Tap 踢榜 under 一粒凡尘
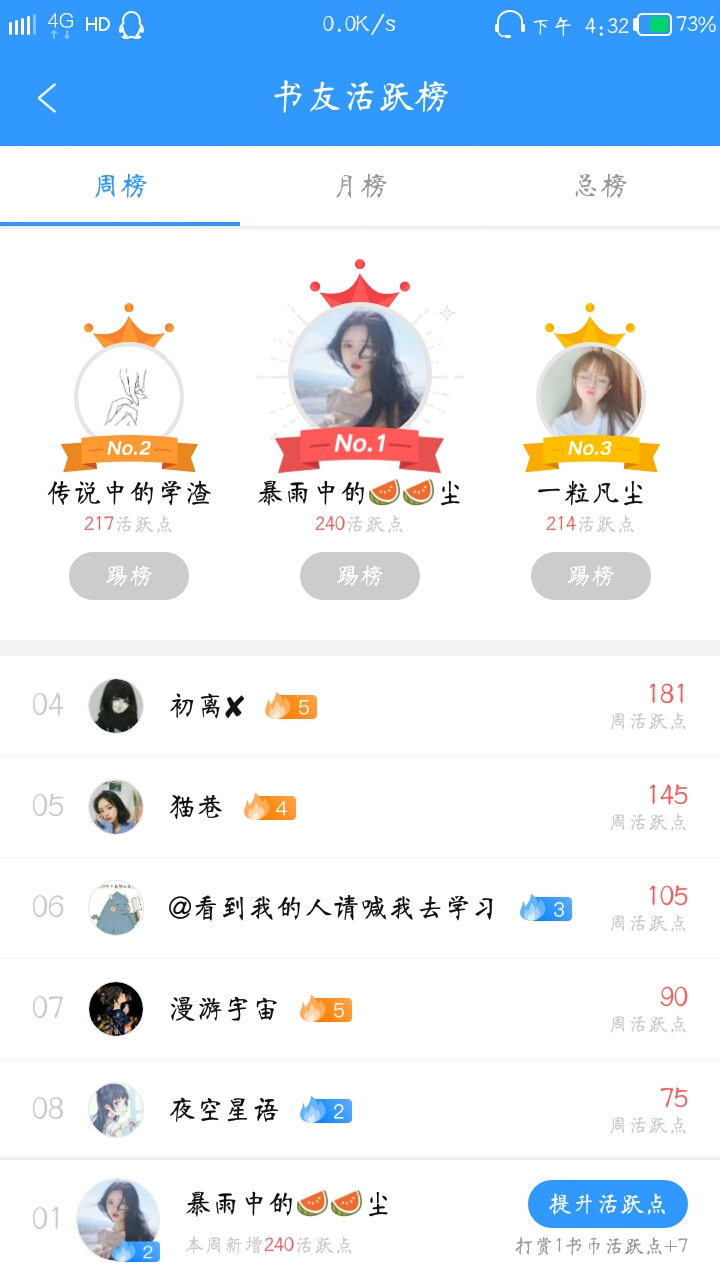 591,576
